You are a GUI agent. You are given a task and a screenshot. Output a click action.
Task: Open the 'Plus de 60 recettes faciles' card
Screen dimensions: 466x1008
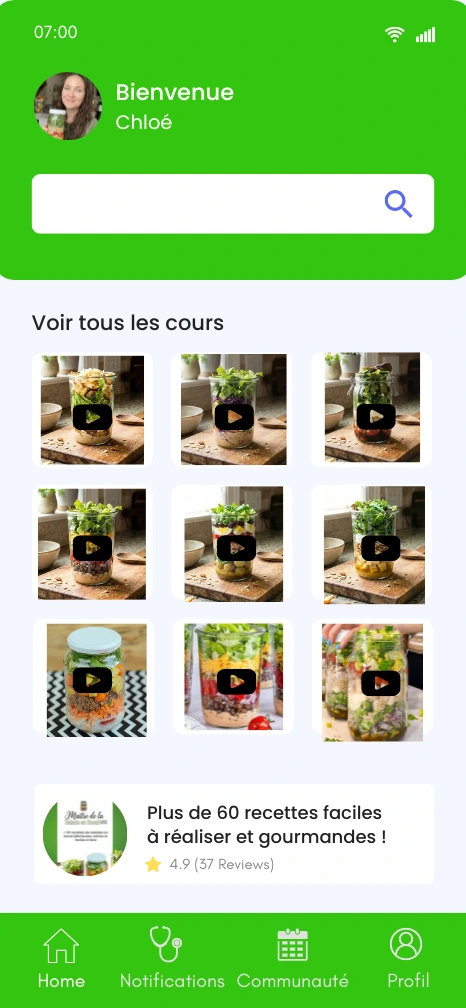pos(234,834)
